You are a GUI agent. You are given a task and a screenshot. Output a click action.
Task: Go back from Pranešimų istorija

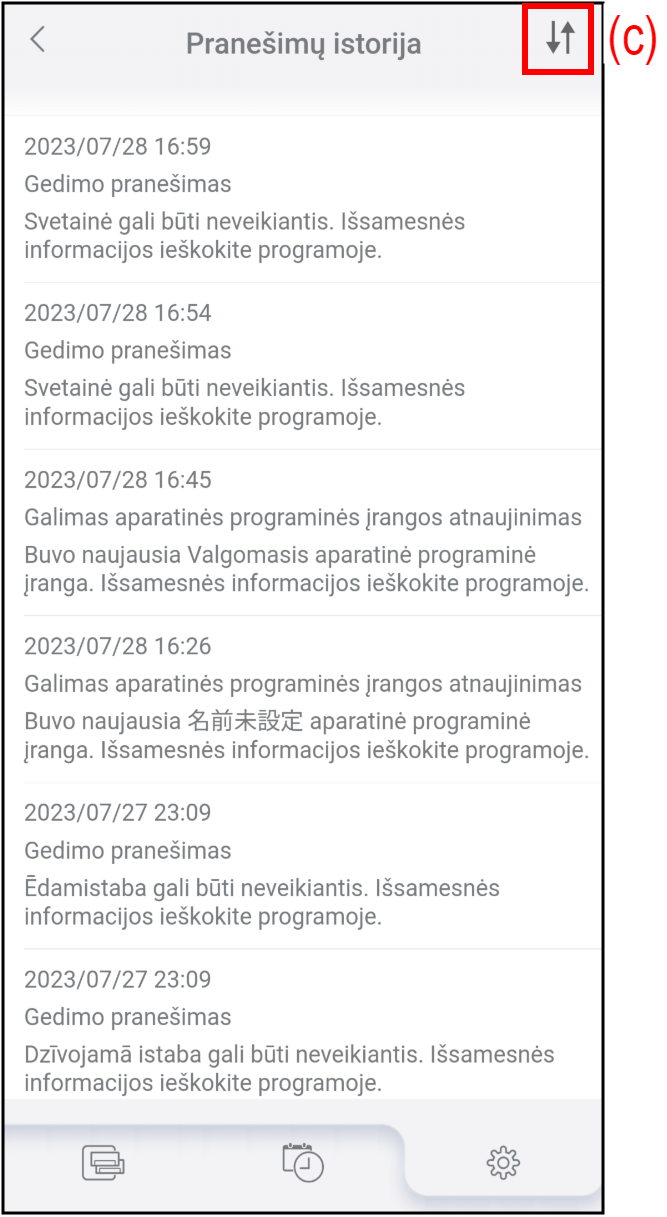point(38,41)
